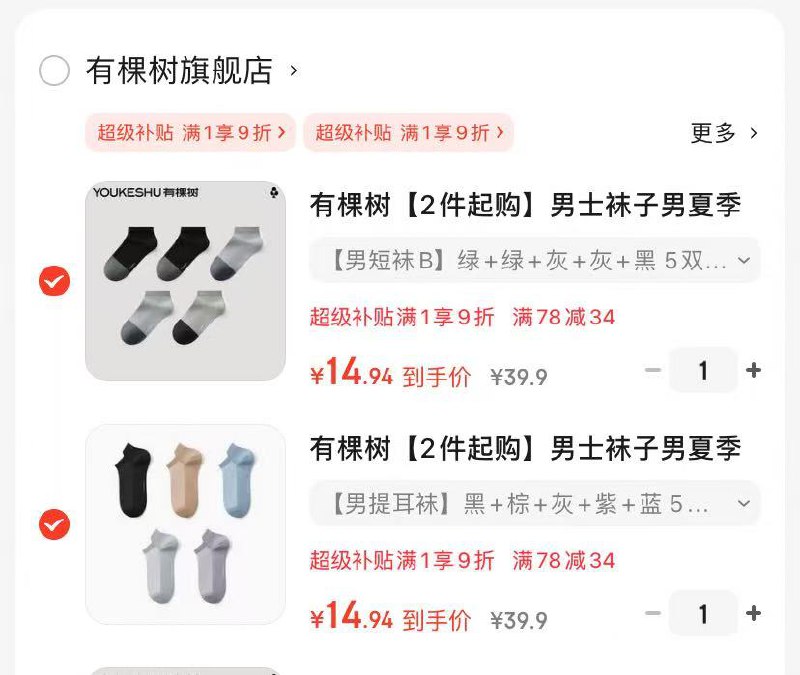This screenshot has width=800, height=675.
Task: Uncheck the 男短袜B socks item
Action: tap(54, 281)
